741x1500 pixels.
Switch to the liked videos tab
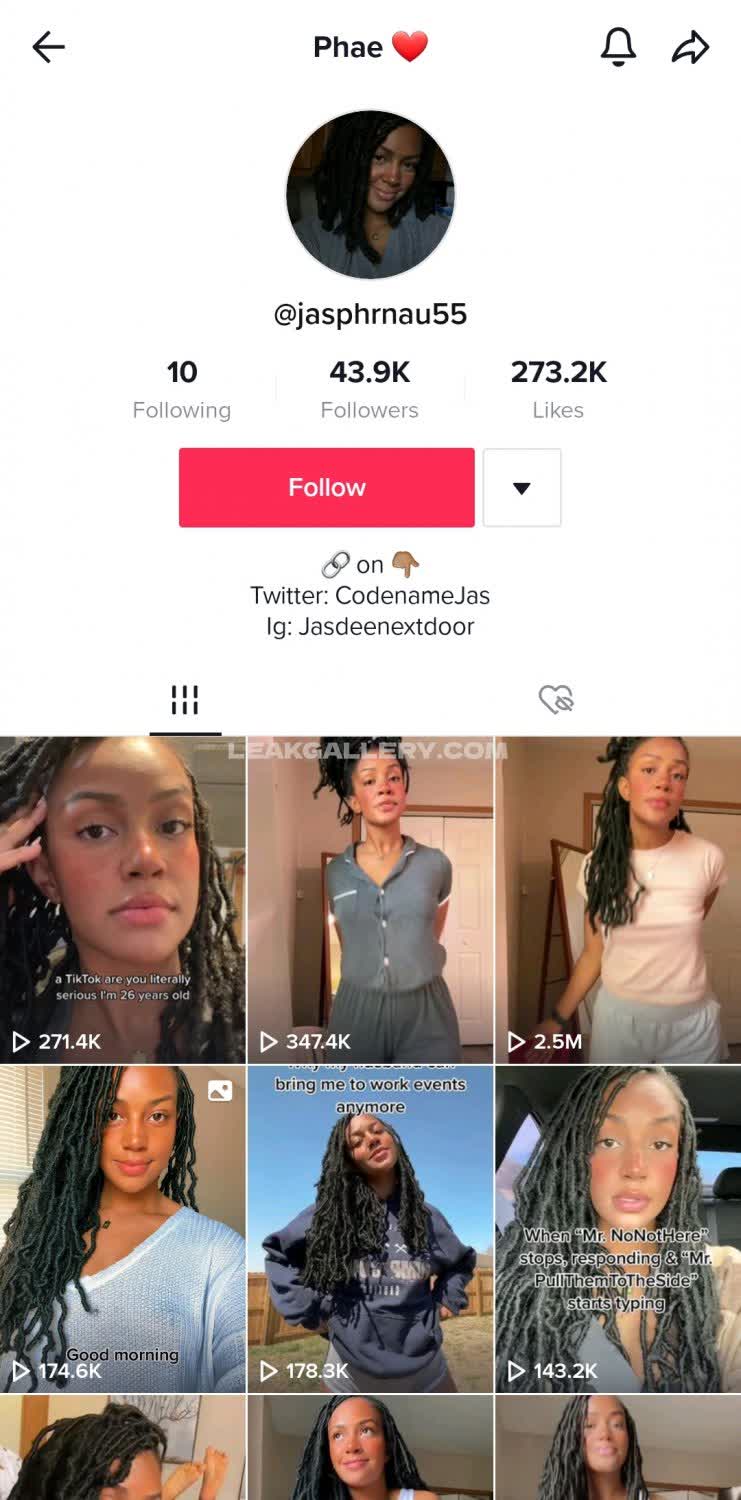[x=556, y=699]
